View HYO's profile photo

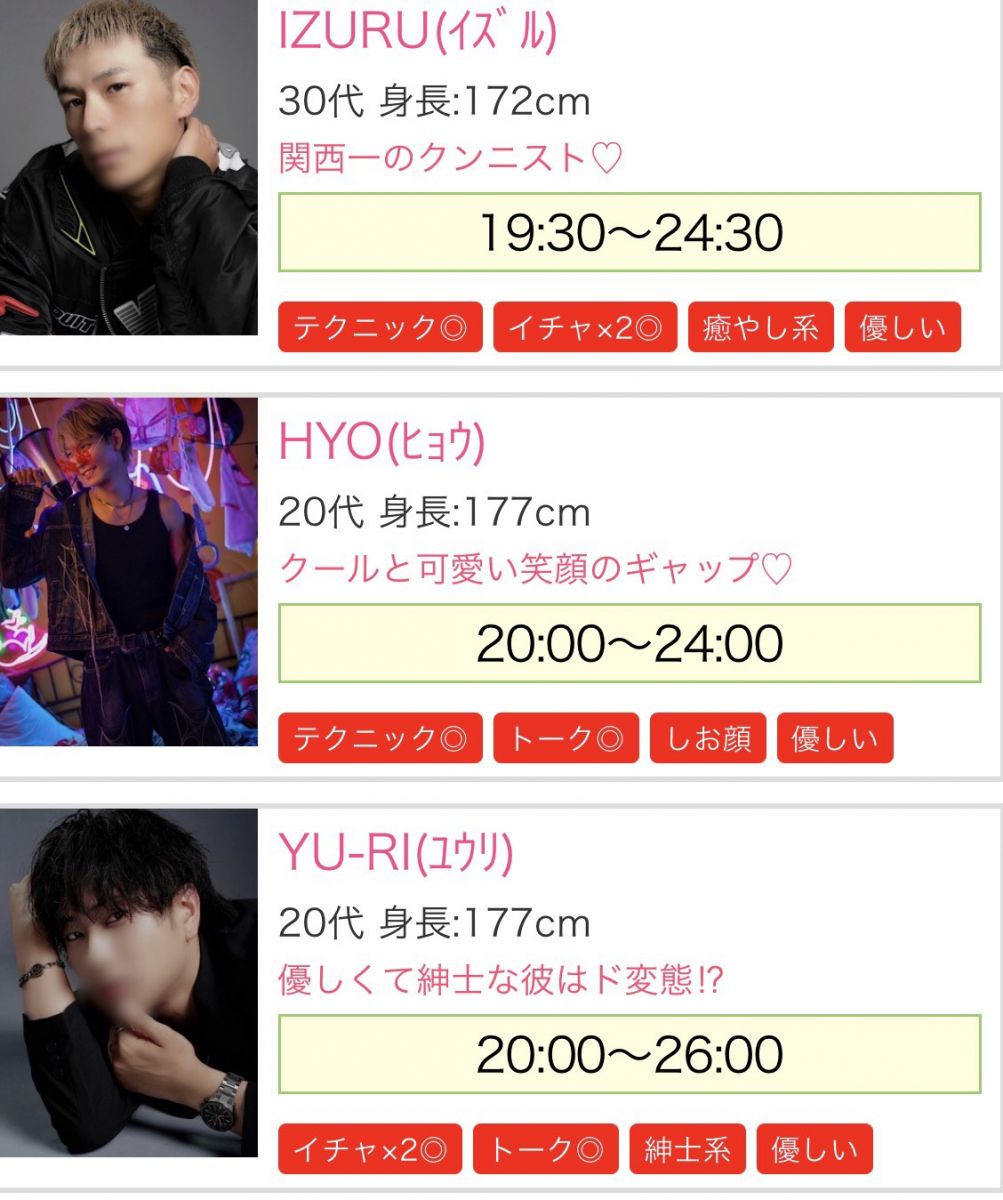click(x=128, y=572)
